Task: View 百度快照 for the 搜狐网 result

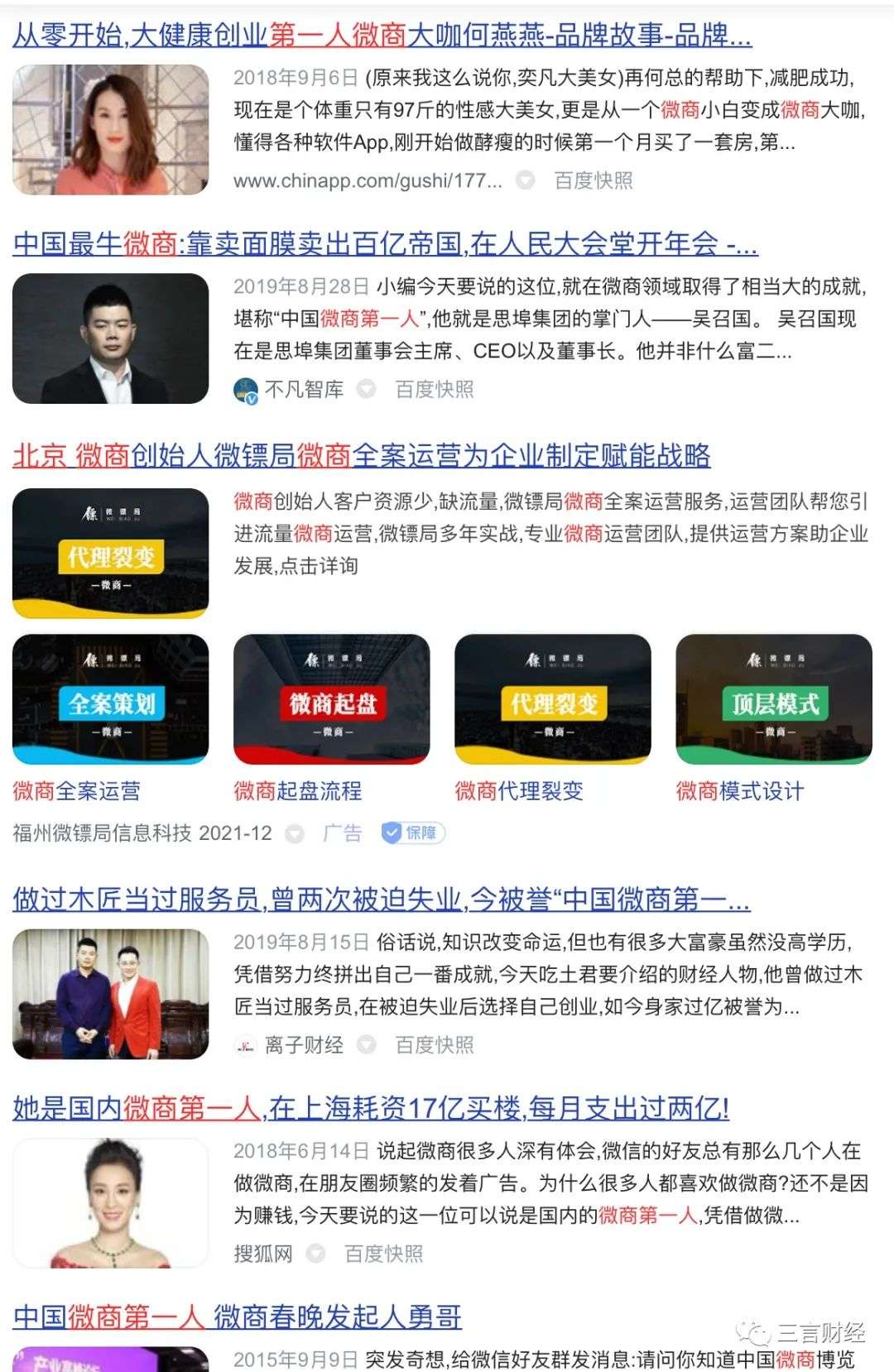Action: 383,1254
